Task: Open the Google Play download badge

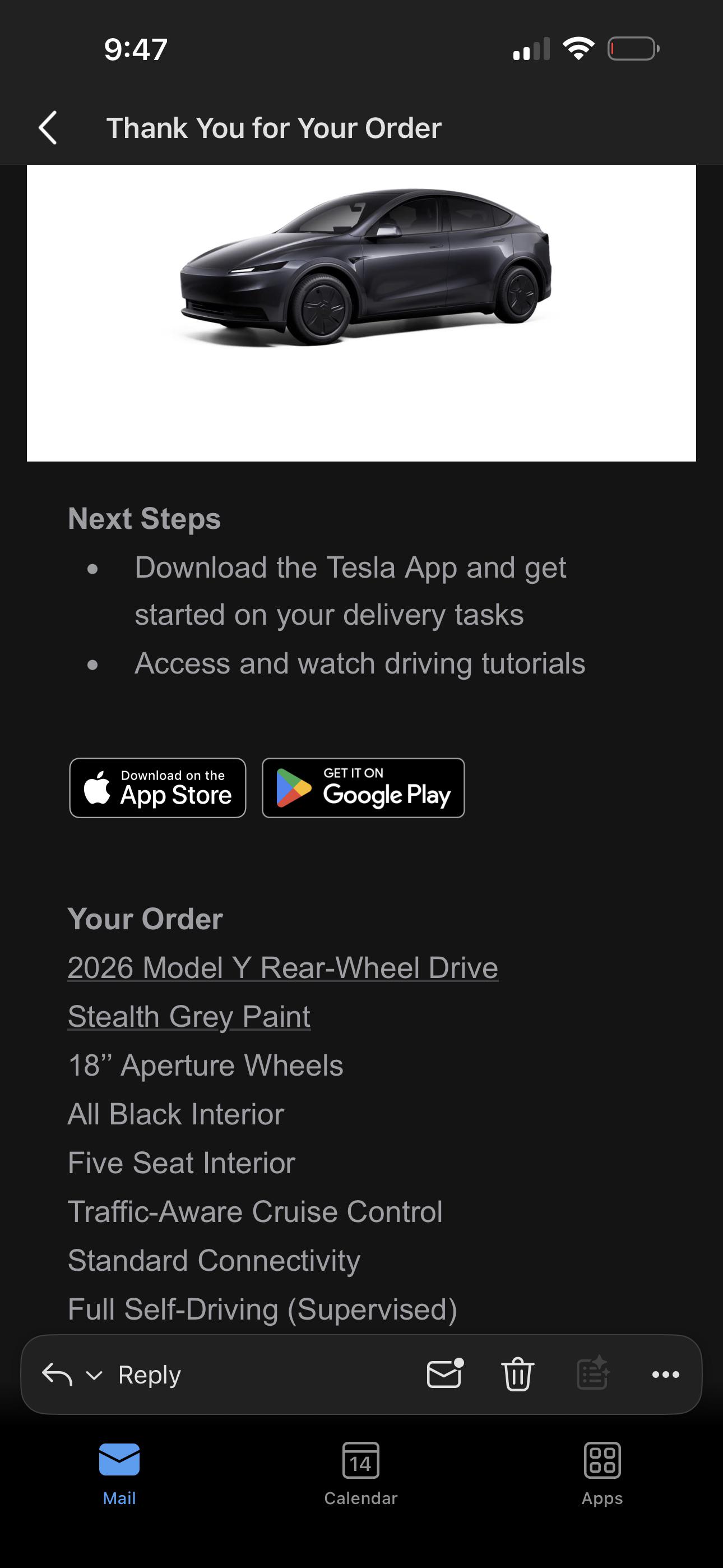Action: click(x=363, y=788)
